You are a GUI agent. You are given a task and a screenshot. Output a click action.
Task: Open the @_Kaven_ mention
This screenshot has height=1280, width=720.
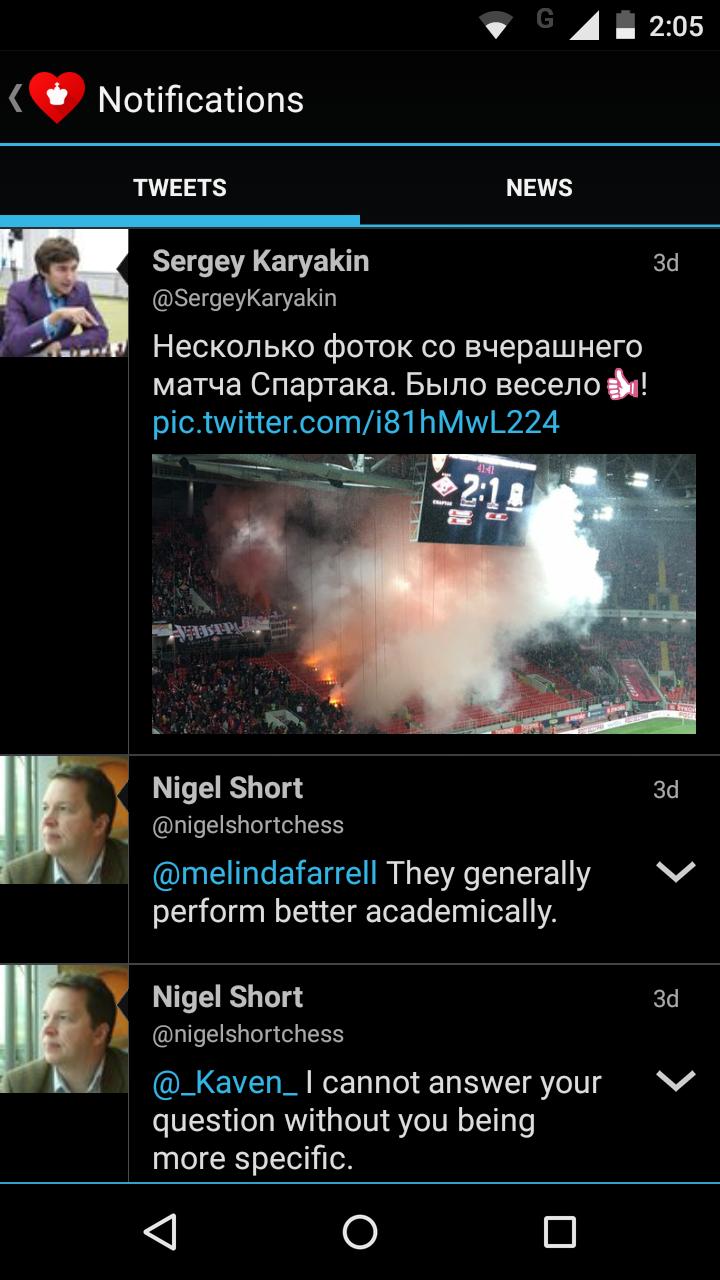(225, 1082)
